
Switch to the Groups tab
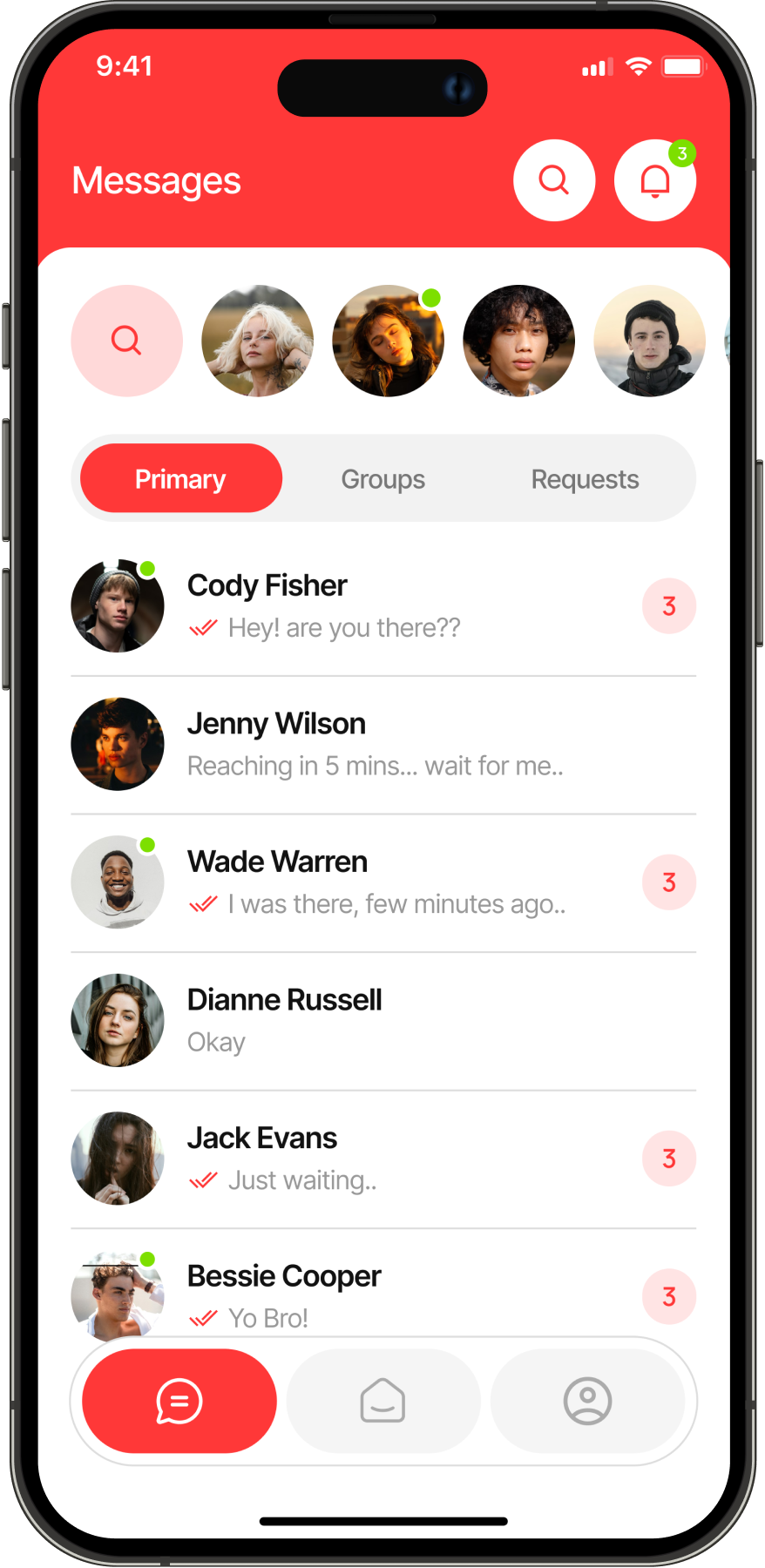click(x=382, y=478)
